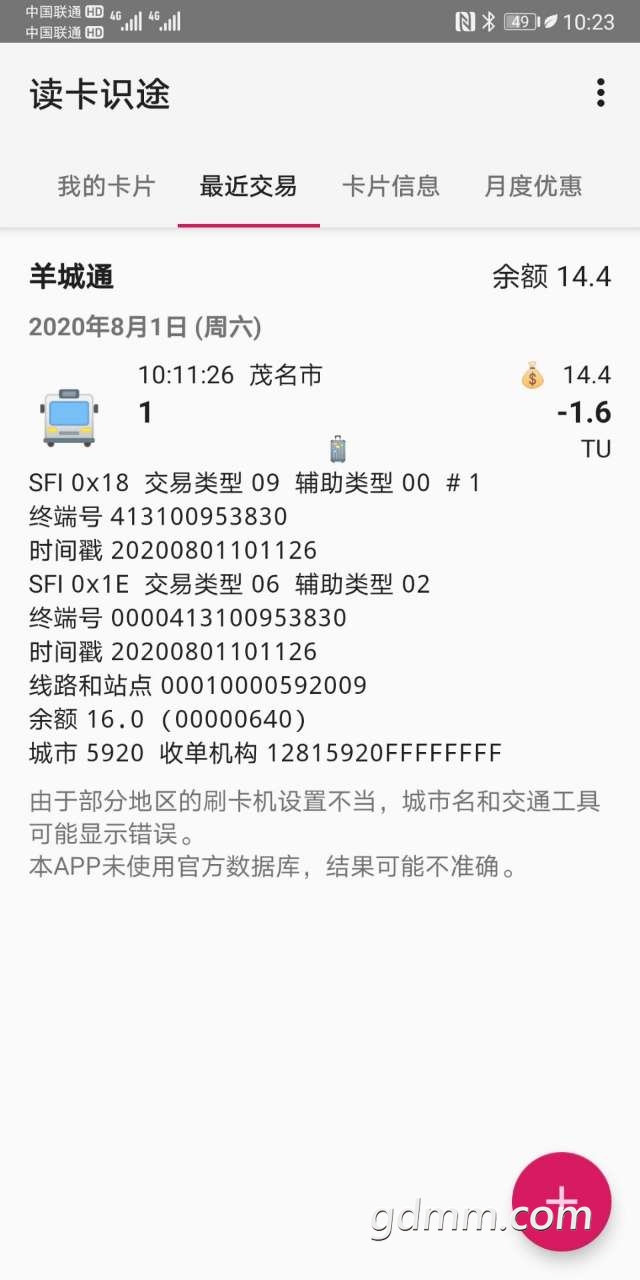The width and height of the screenshot is (640, 1280).
Task: Open the overflow menu
Action: tap(600, 93)
